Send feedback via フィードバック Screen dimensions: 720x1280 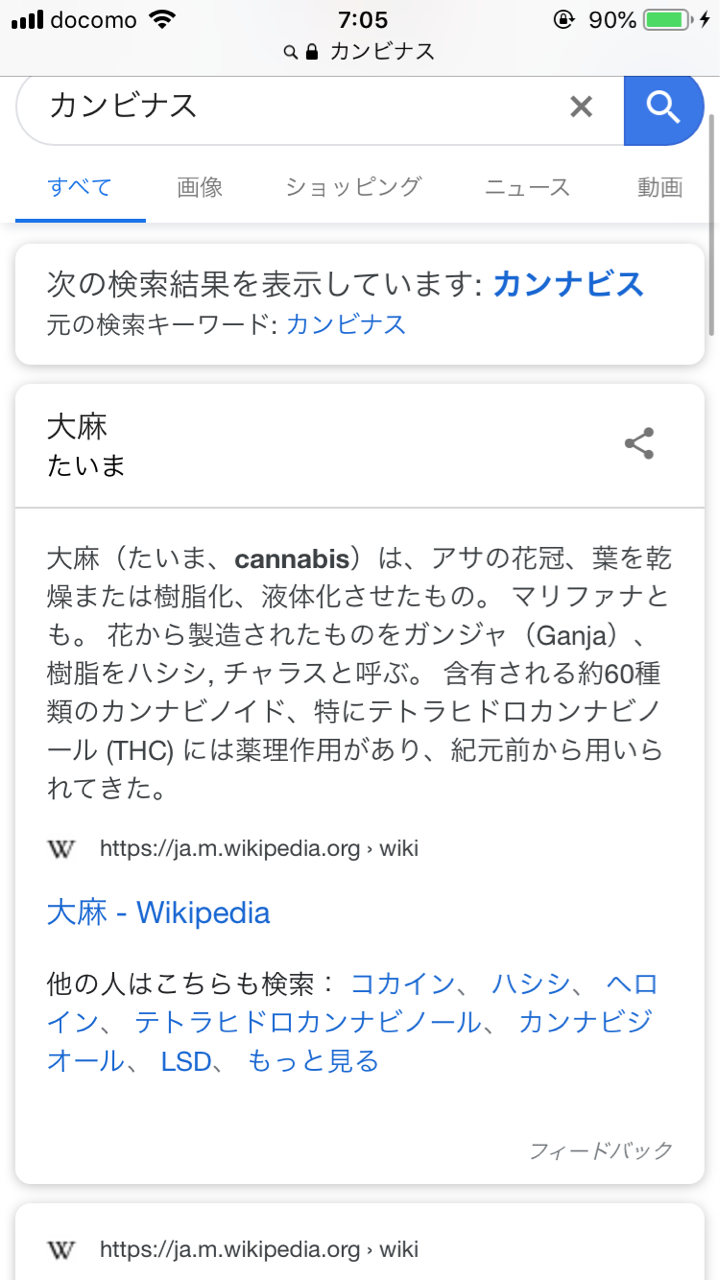pos(601,1151)
